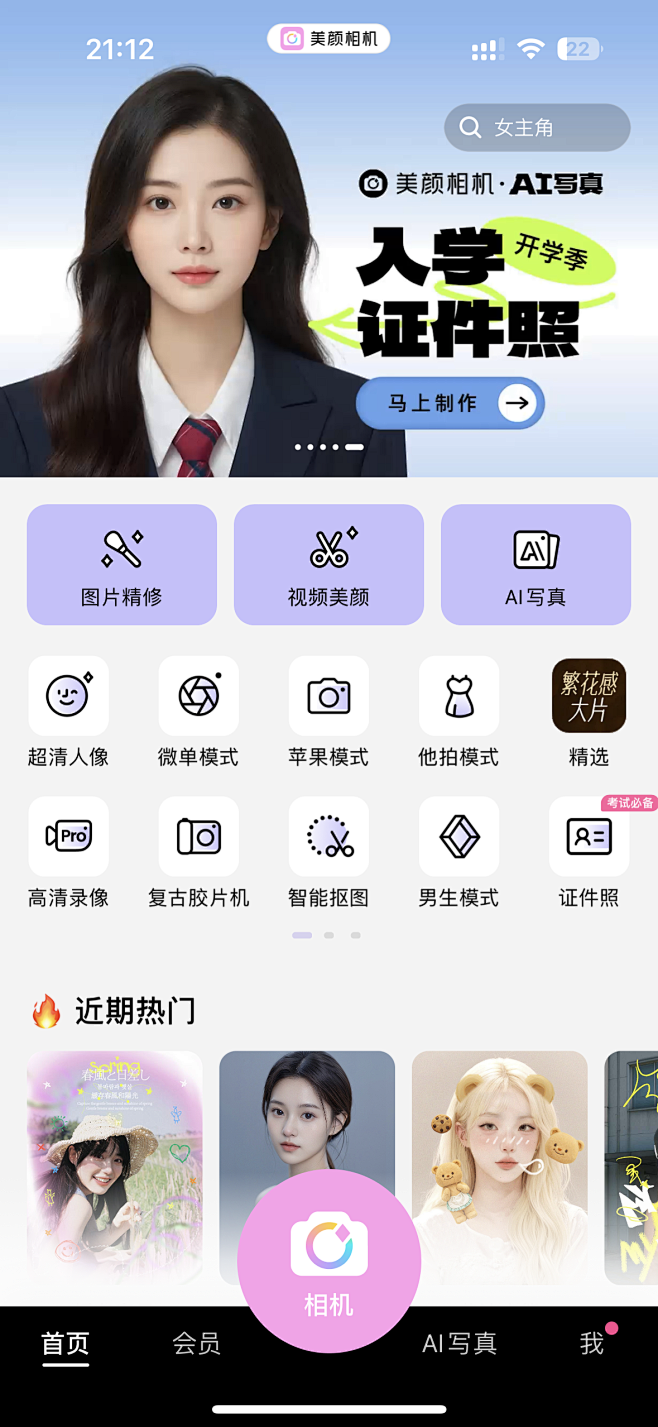Switch to the 会员 tab
The height and width of the screenshot is (1427, 658).
coord(196,1344)
